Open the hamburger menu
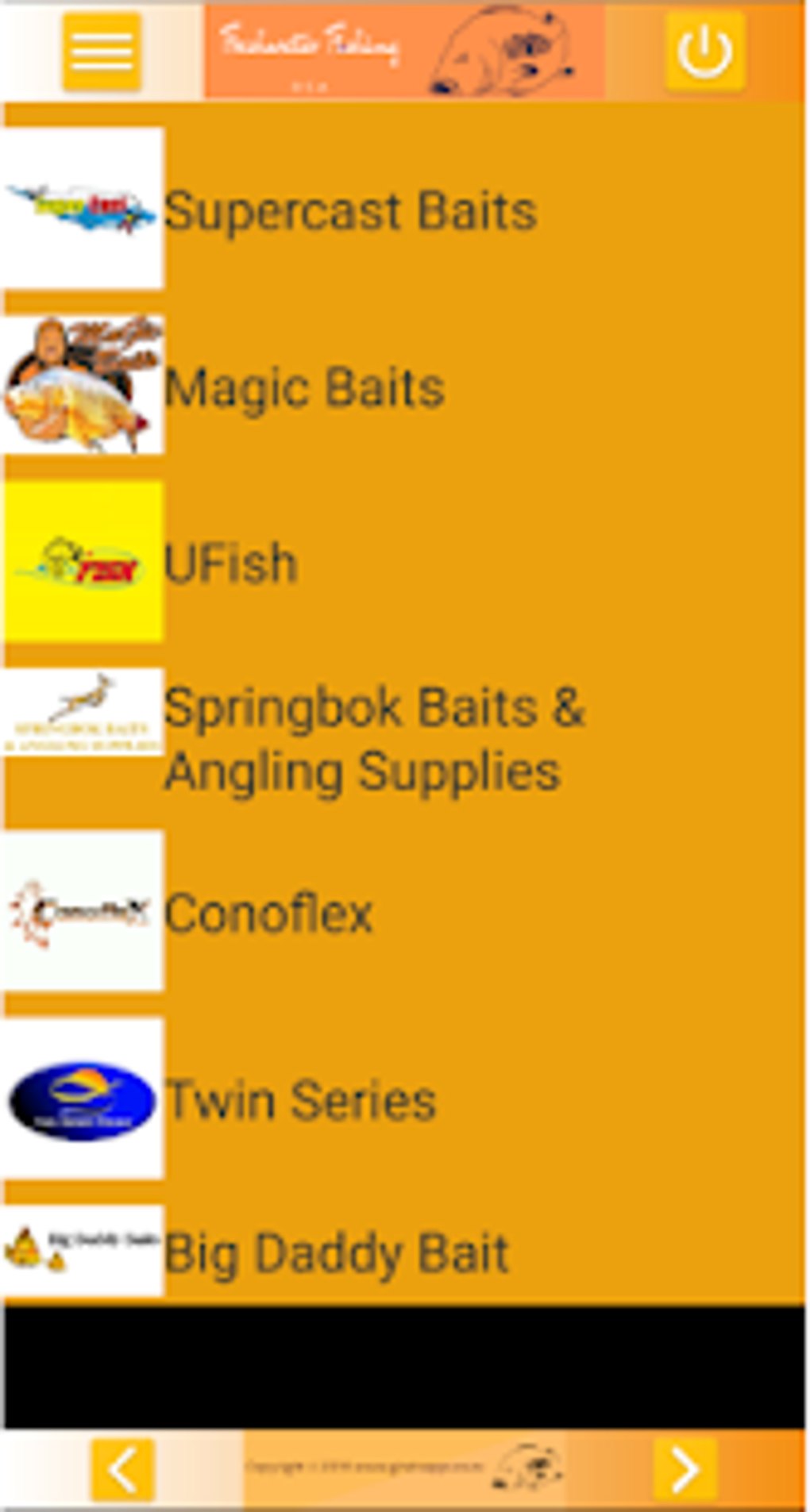The image size is (810, 1512). coord(102,51)
